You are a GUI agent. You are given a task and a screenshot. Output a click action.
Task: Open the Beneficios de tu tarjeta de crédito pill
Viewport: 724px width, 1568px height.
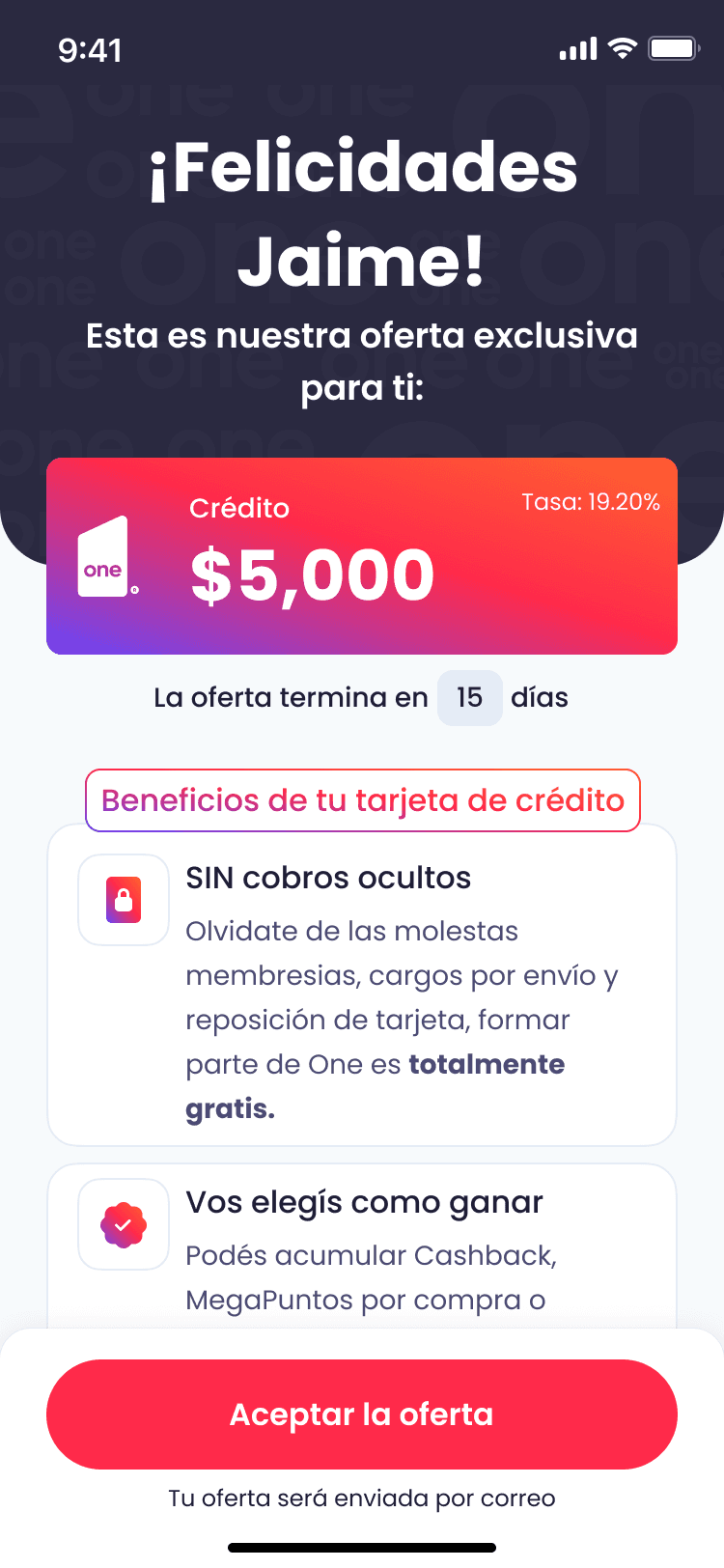(x=362, y=800)
